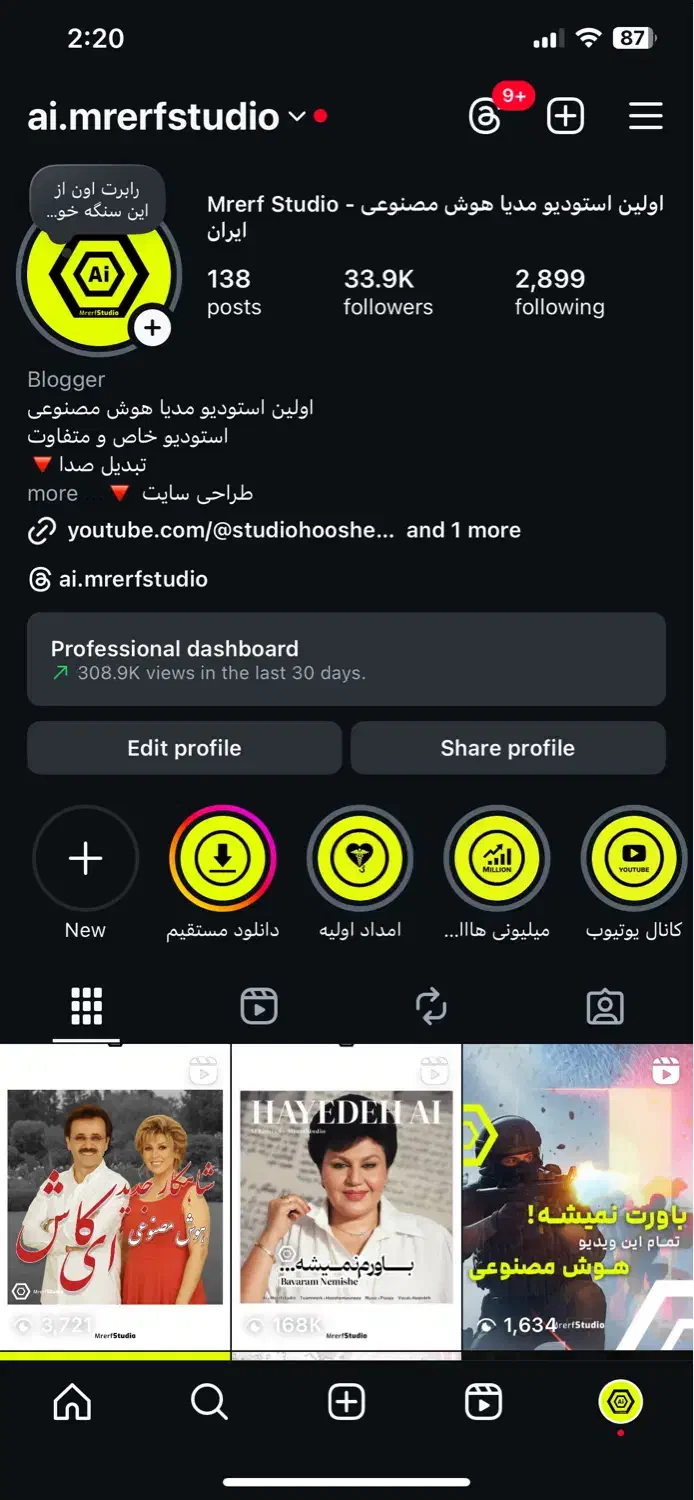Open the youtube.com/@studiohooshe... link
This screenshot has height=1500, width=694.
tap(230, 530)
